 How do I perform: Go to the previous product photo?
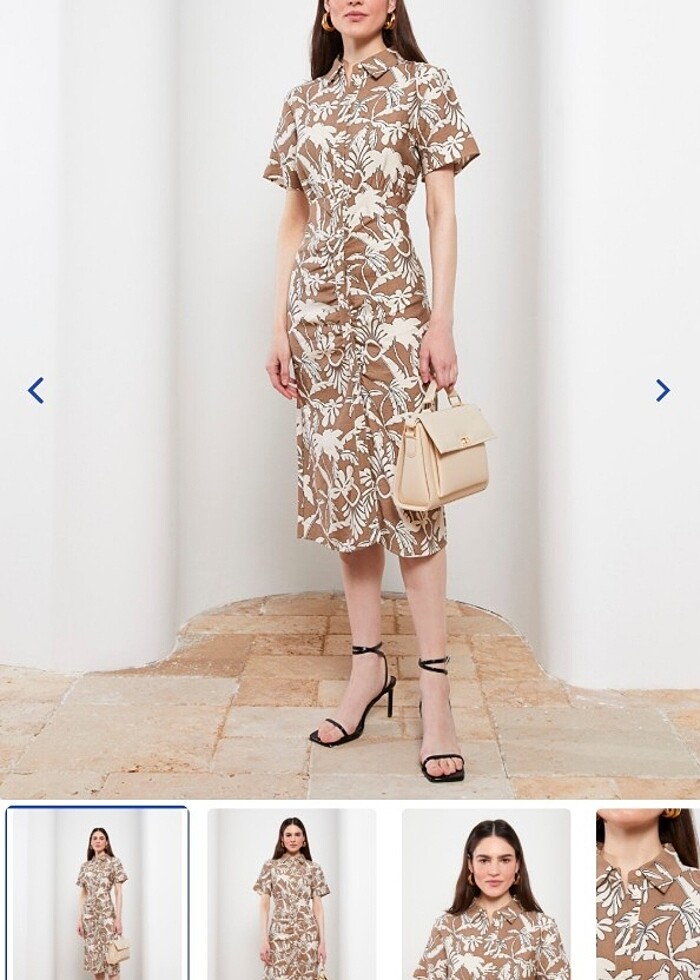pyautogui.click(x=36, y=390)
